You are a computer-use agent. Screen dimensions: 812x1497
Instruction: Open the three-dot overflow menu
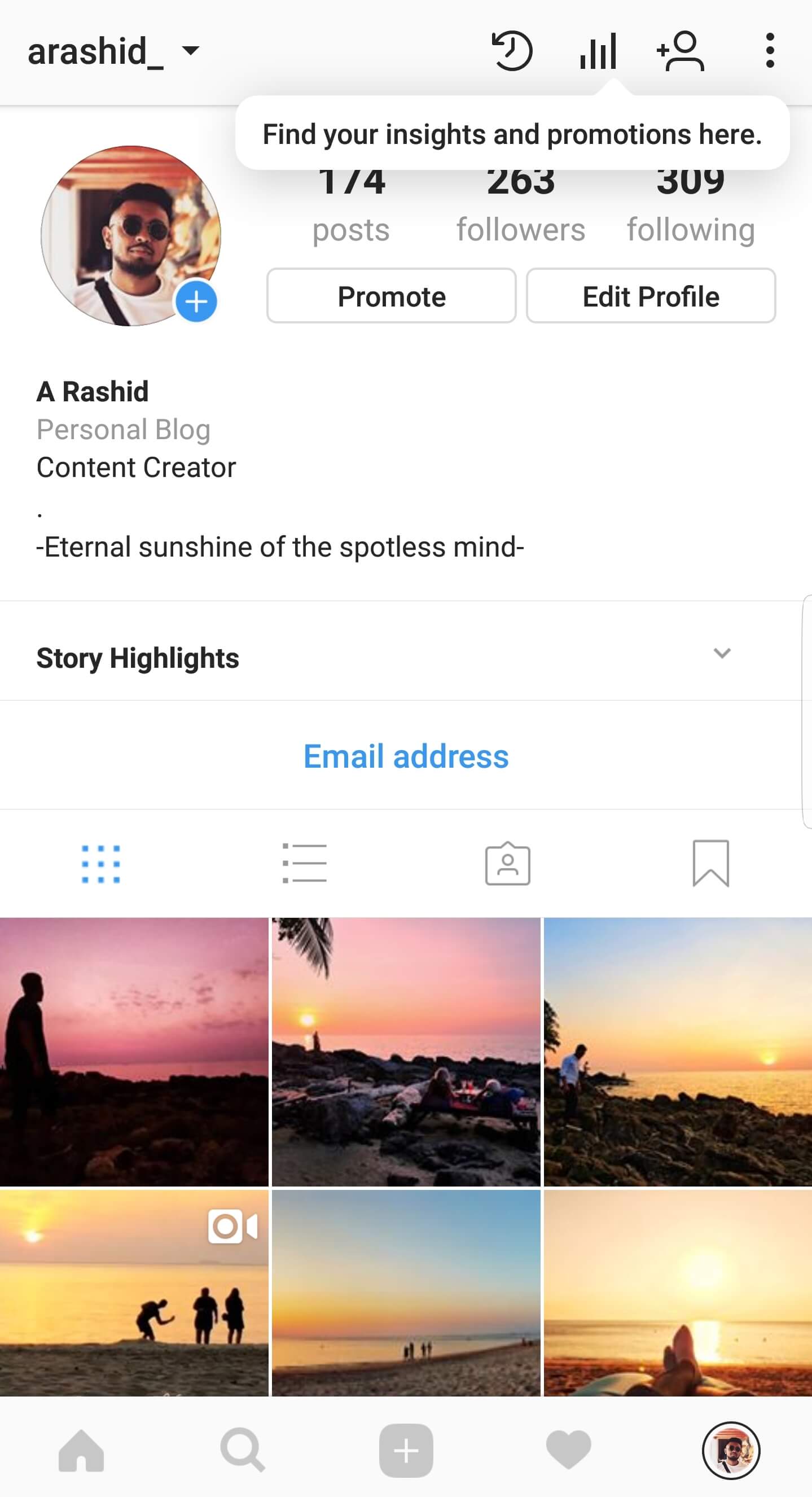(770, 51)
